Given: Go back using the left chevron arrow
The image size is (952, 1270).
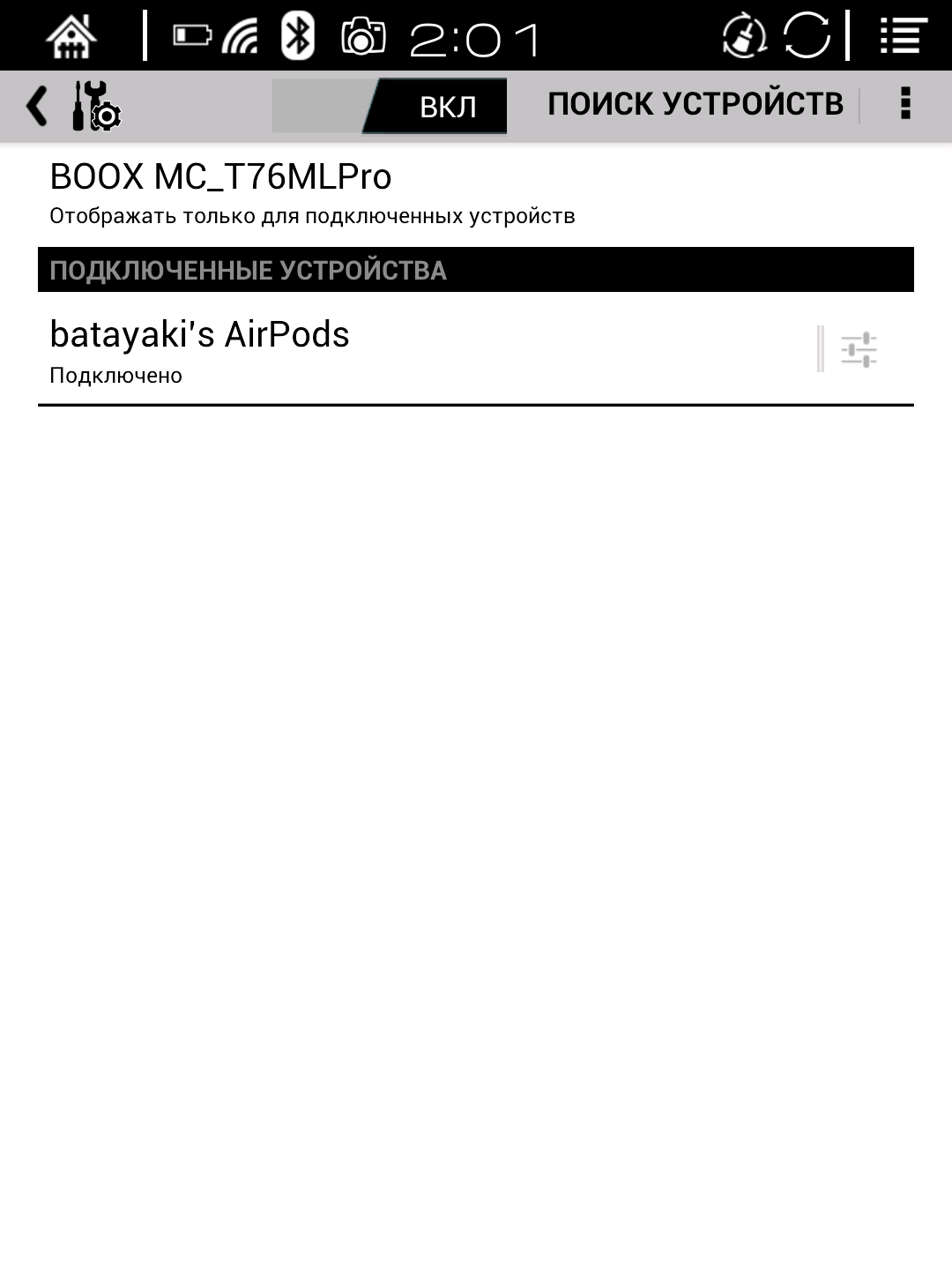Looking at the screenshot, I should point(37,107).
